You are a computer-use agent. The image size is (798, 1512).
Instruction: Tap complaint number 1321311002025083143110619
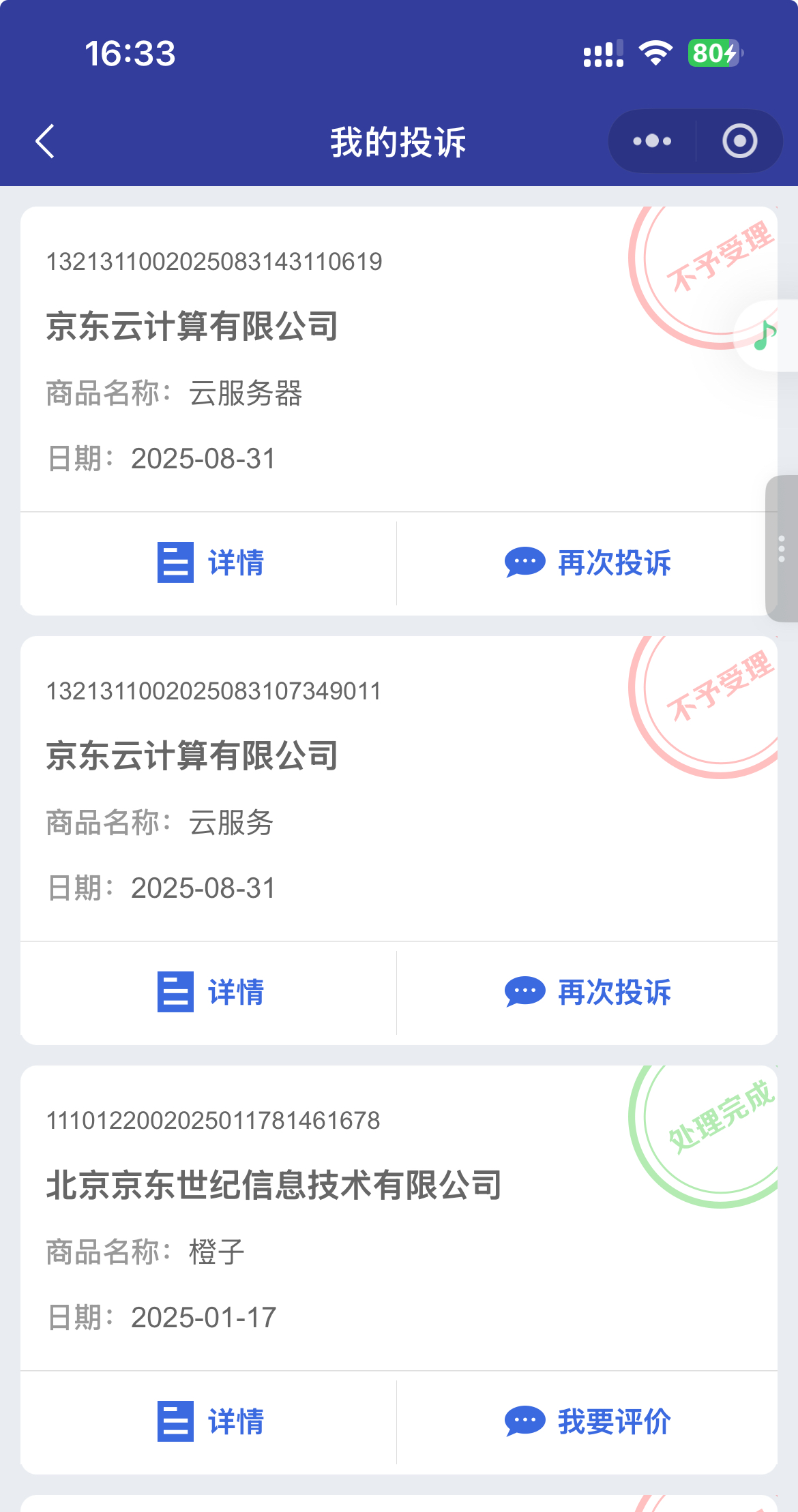(x=215, y=261)
